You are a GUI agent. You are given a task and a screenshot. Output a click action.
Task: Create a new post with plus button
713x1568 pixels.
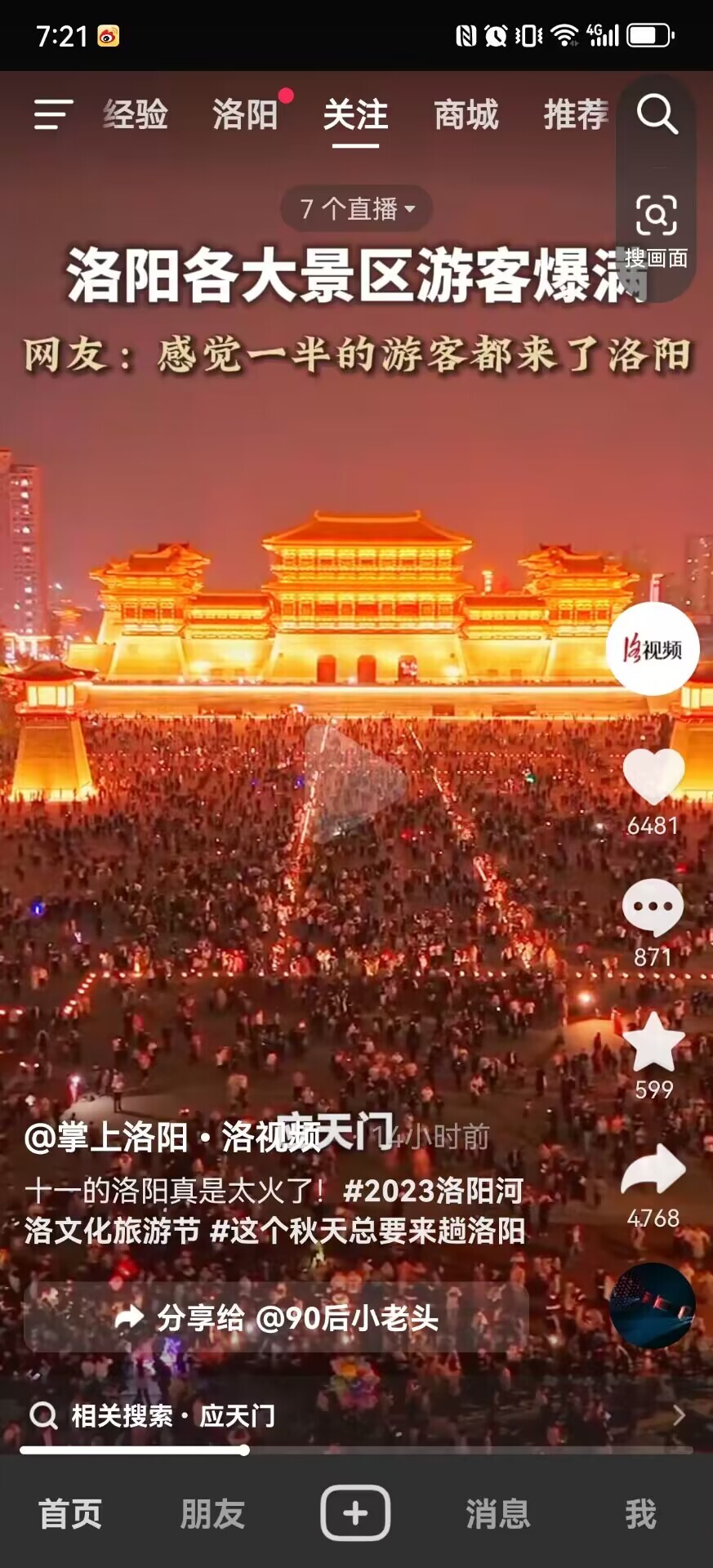pyautogui.click(x=355, y=1513)
